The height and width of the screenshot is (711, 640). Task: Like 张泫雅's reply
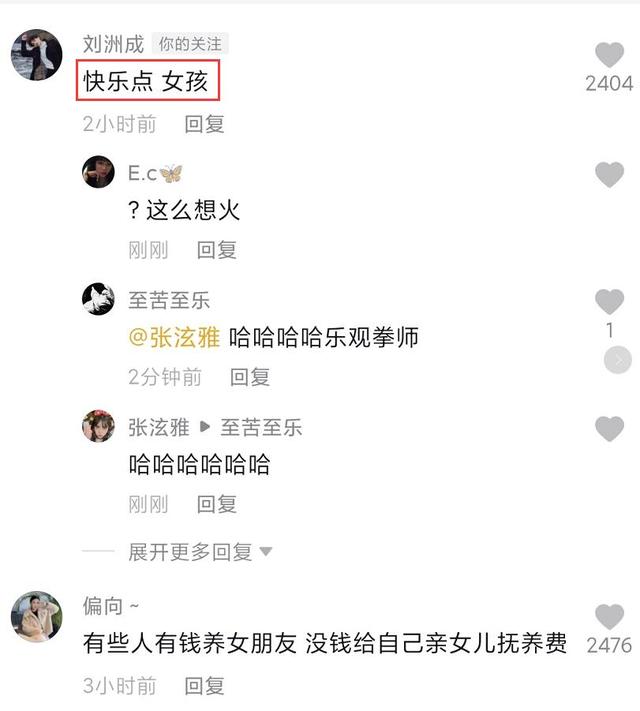click(x=609, y=429)
